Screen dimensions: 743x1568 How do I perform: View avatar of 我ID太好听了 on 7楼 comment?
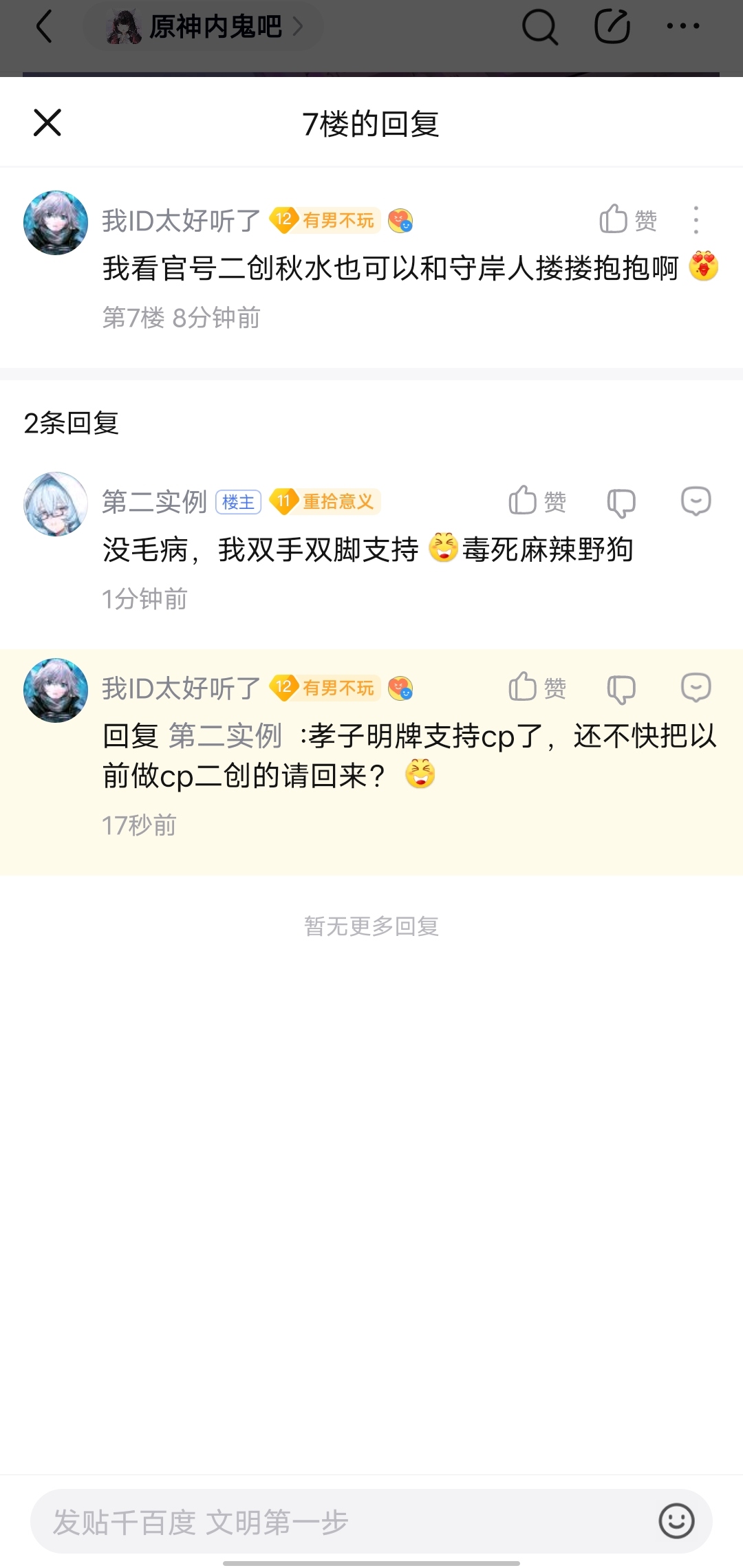[x=56, y=223]
